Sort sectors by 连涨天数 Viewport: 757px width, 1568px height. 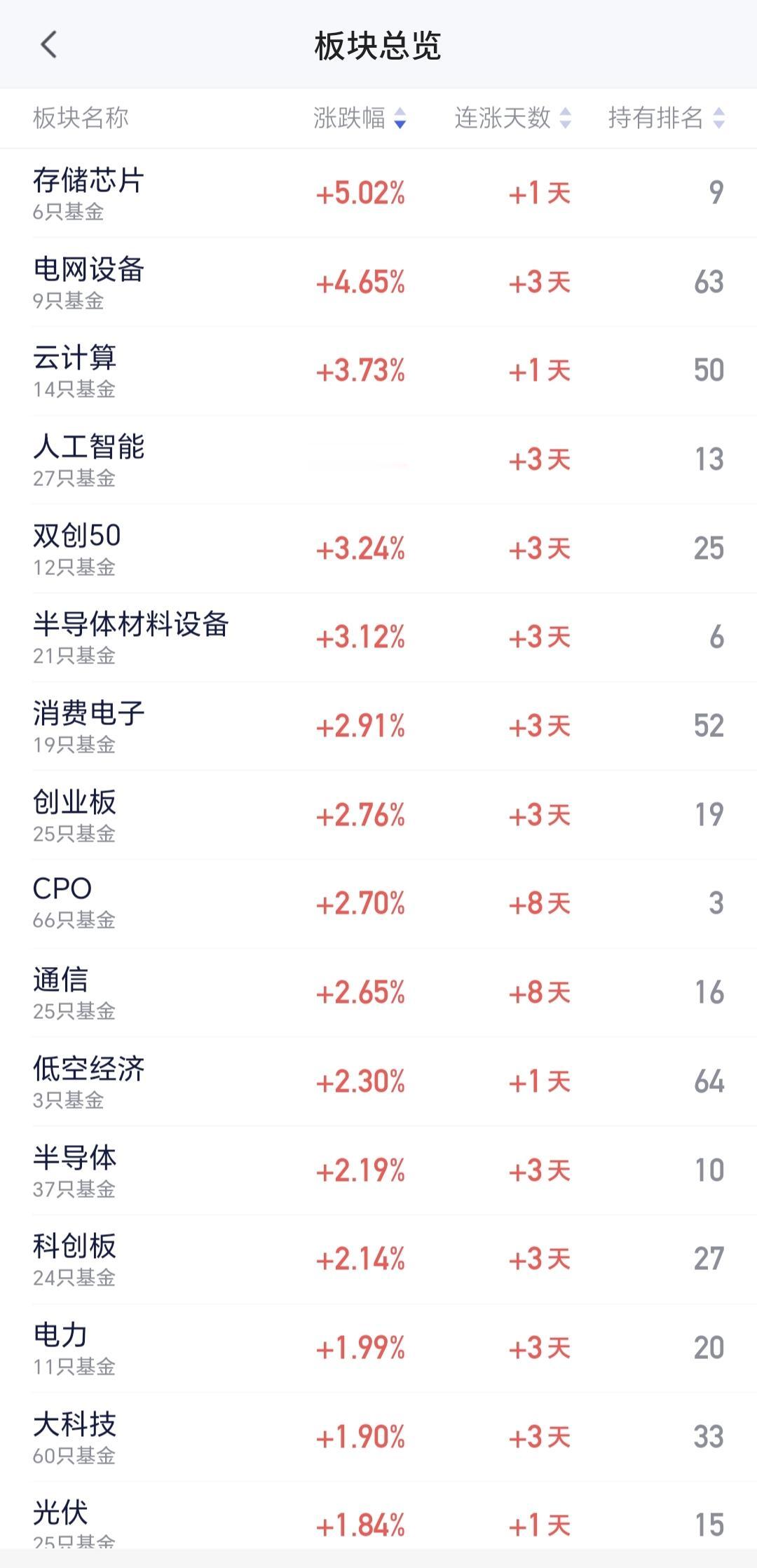(x=512, y=118)
